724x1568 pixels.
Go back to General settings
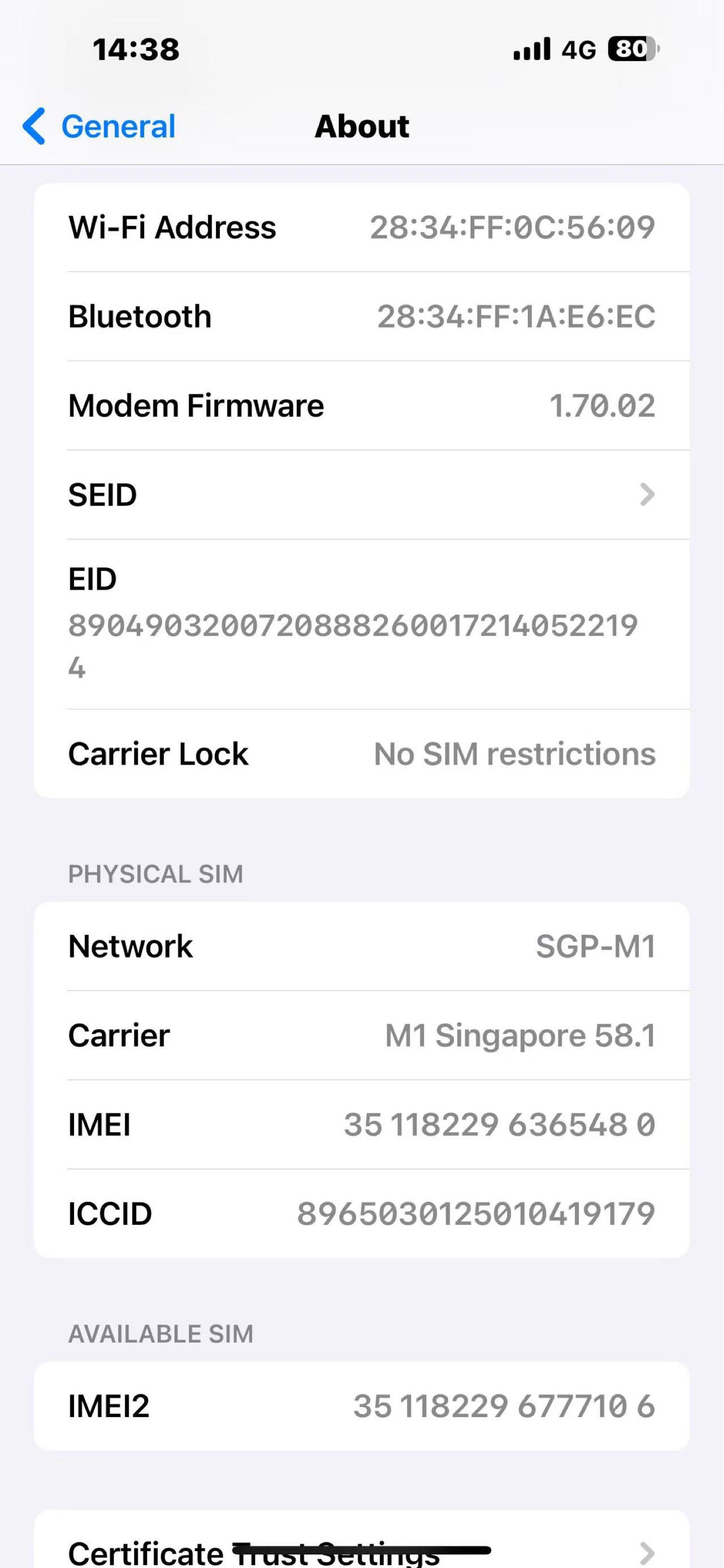(97, 126)
